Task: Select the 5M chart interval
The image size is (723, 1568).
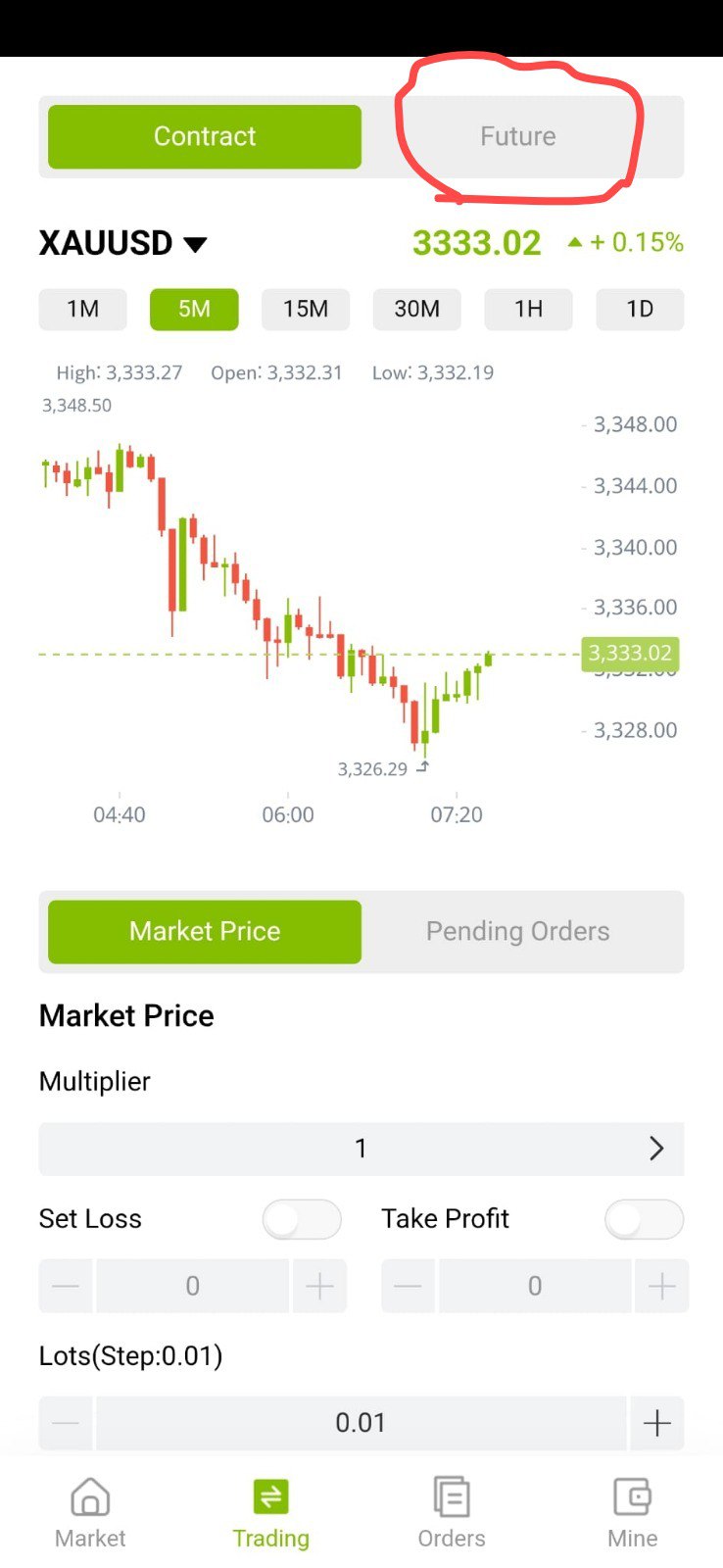Action: 194,310
